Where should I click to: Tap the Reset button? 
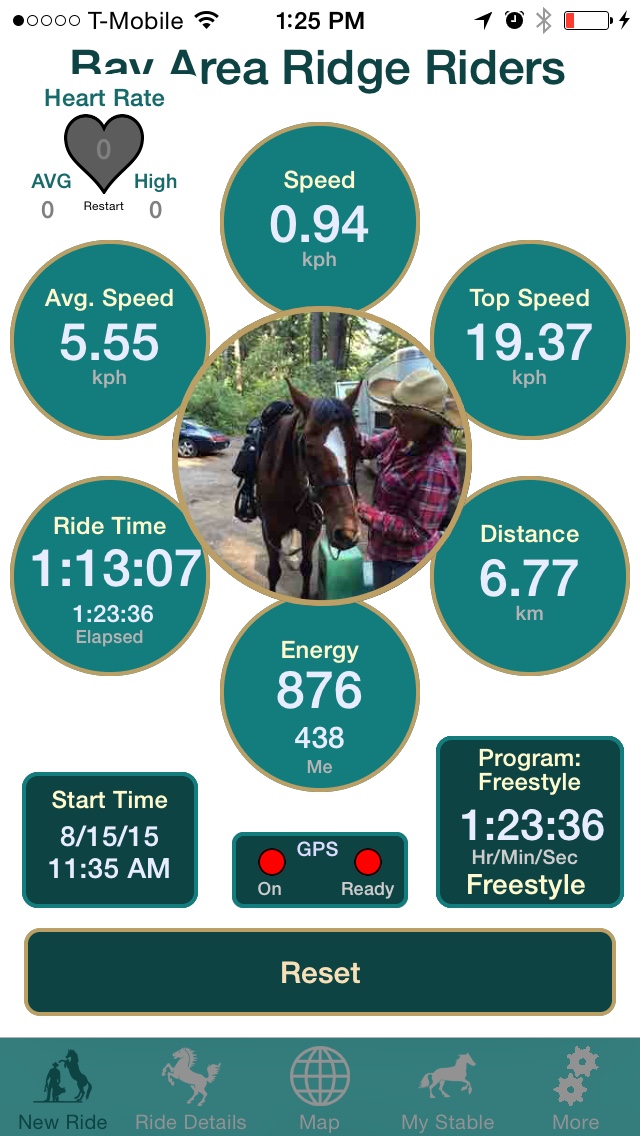click(x=320, y=972)
